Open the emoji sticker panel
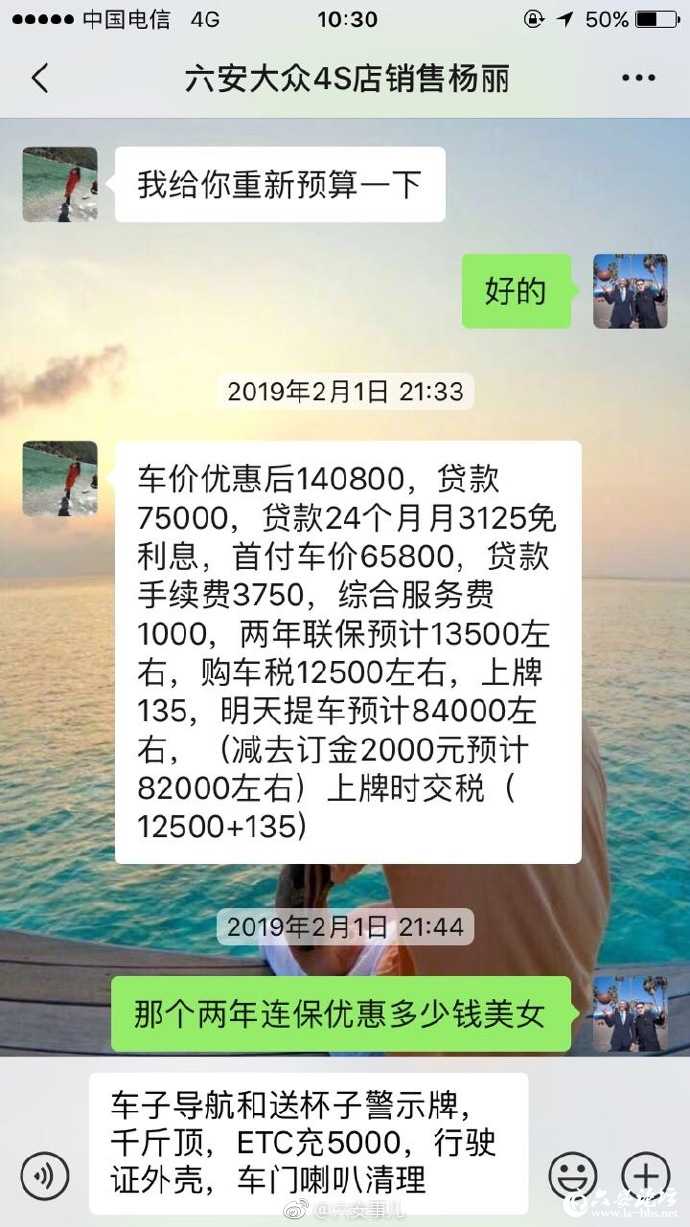Screen dimensions: 690x1227 573,1176
